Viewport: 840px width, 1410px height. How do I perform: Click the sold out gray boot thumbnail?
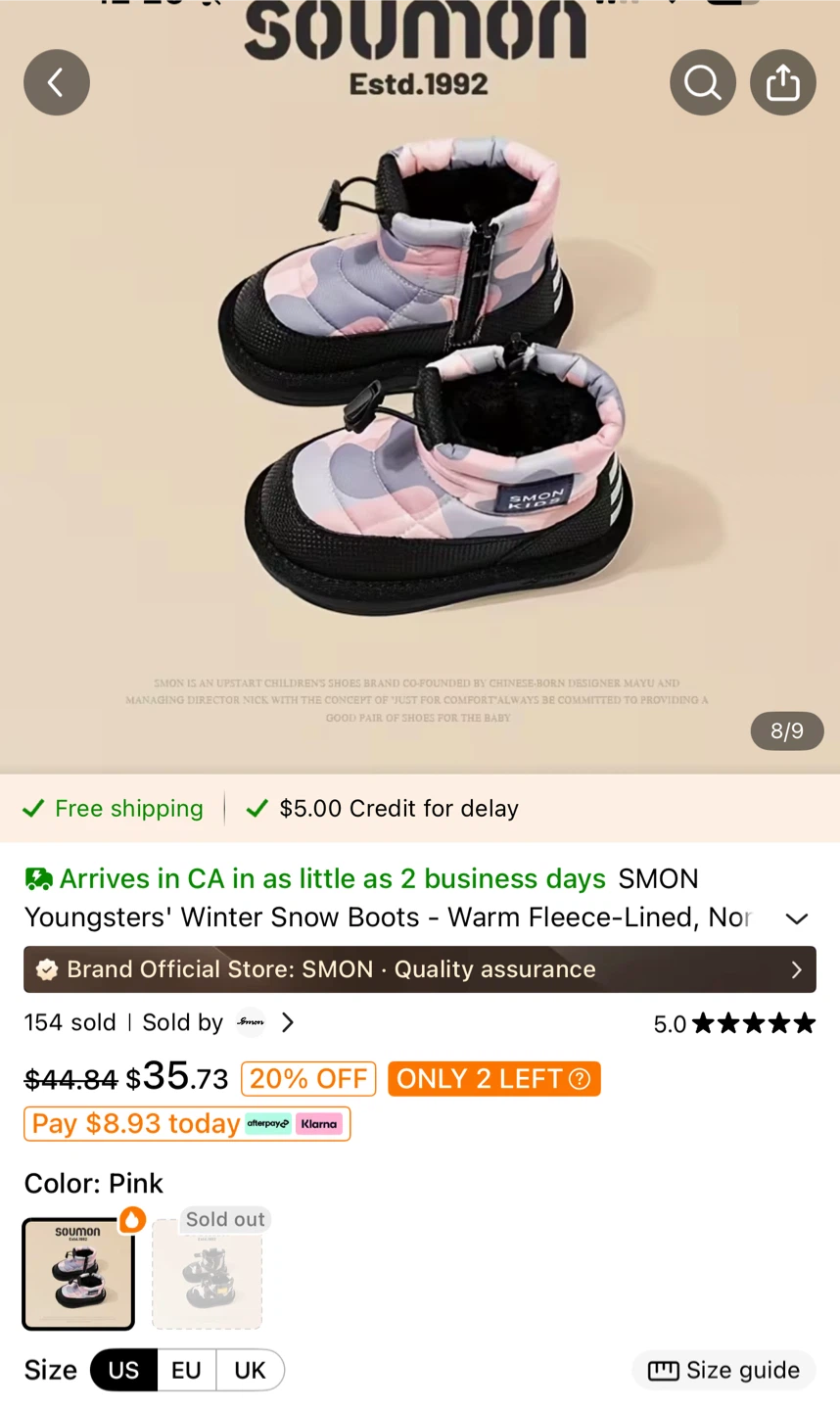pyautogui.click(x=207, y=1274)
